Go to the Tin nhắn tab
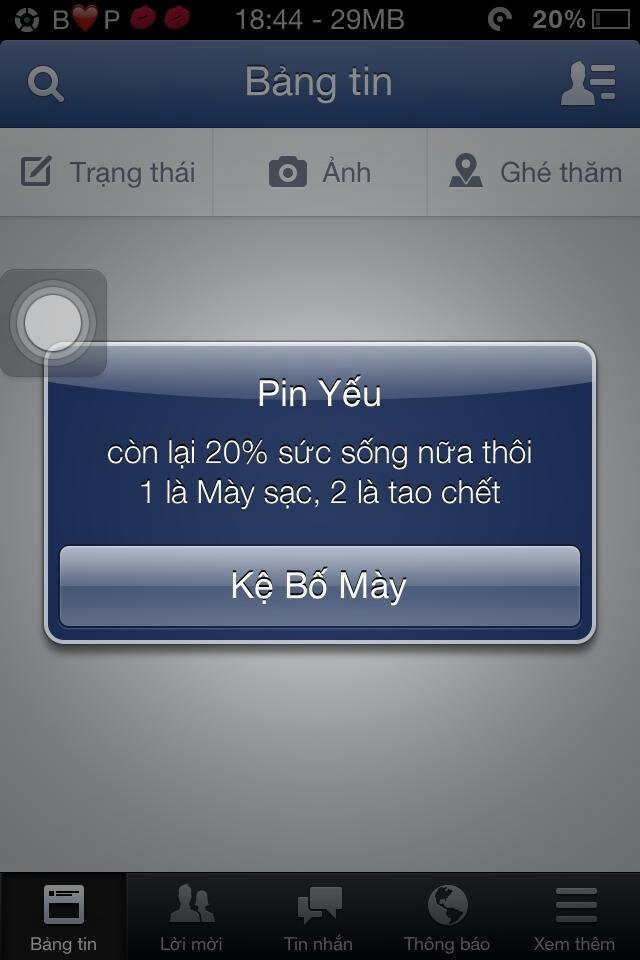Screen dimensions: 640x960 (319, 917)
